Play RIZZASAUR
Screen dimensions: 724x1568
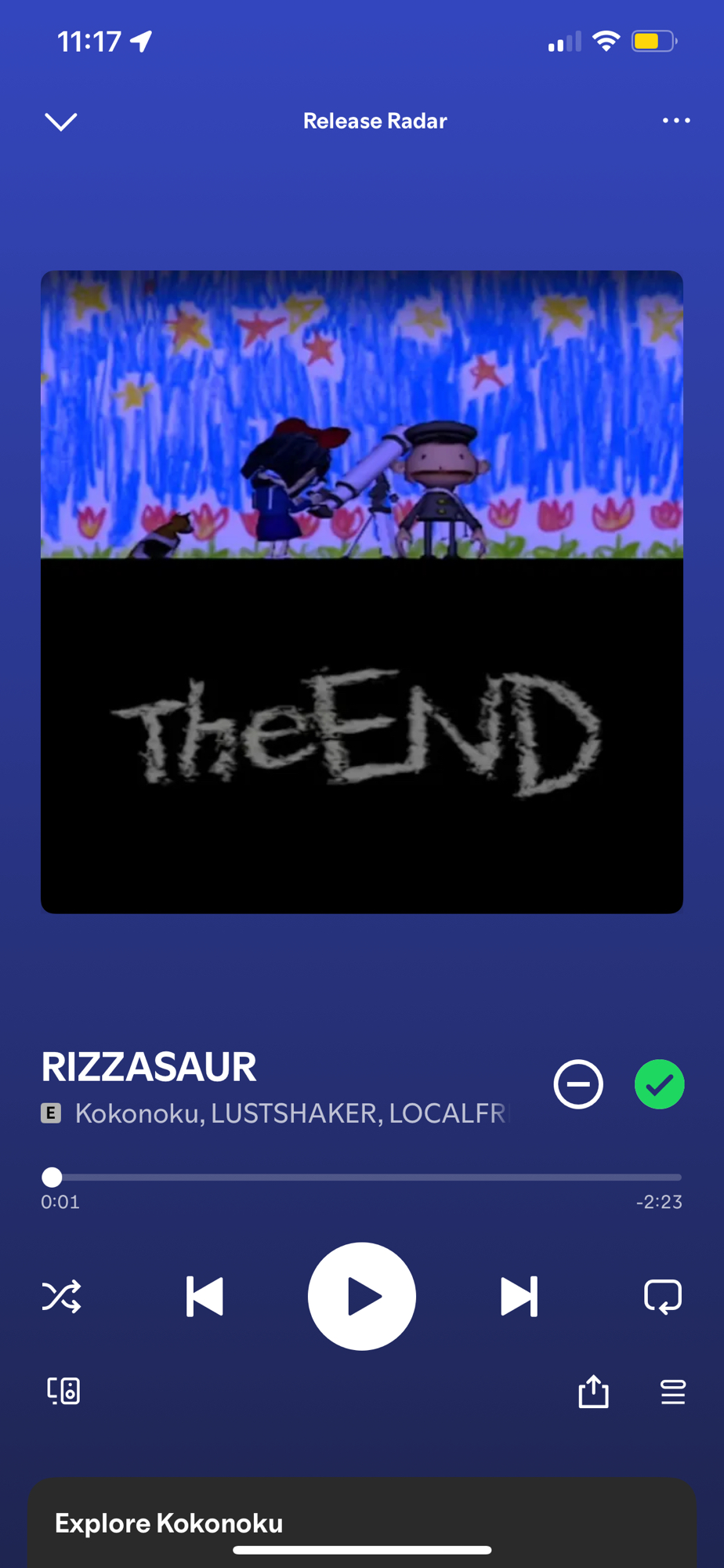click(362, 1297)
